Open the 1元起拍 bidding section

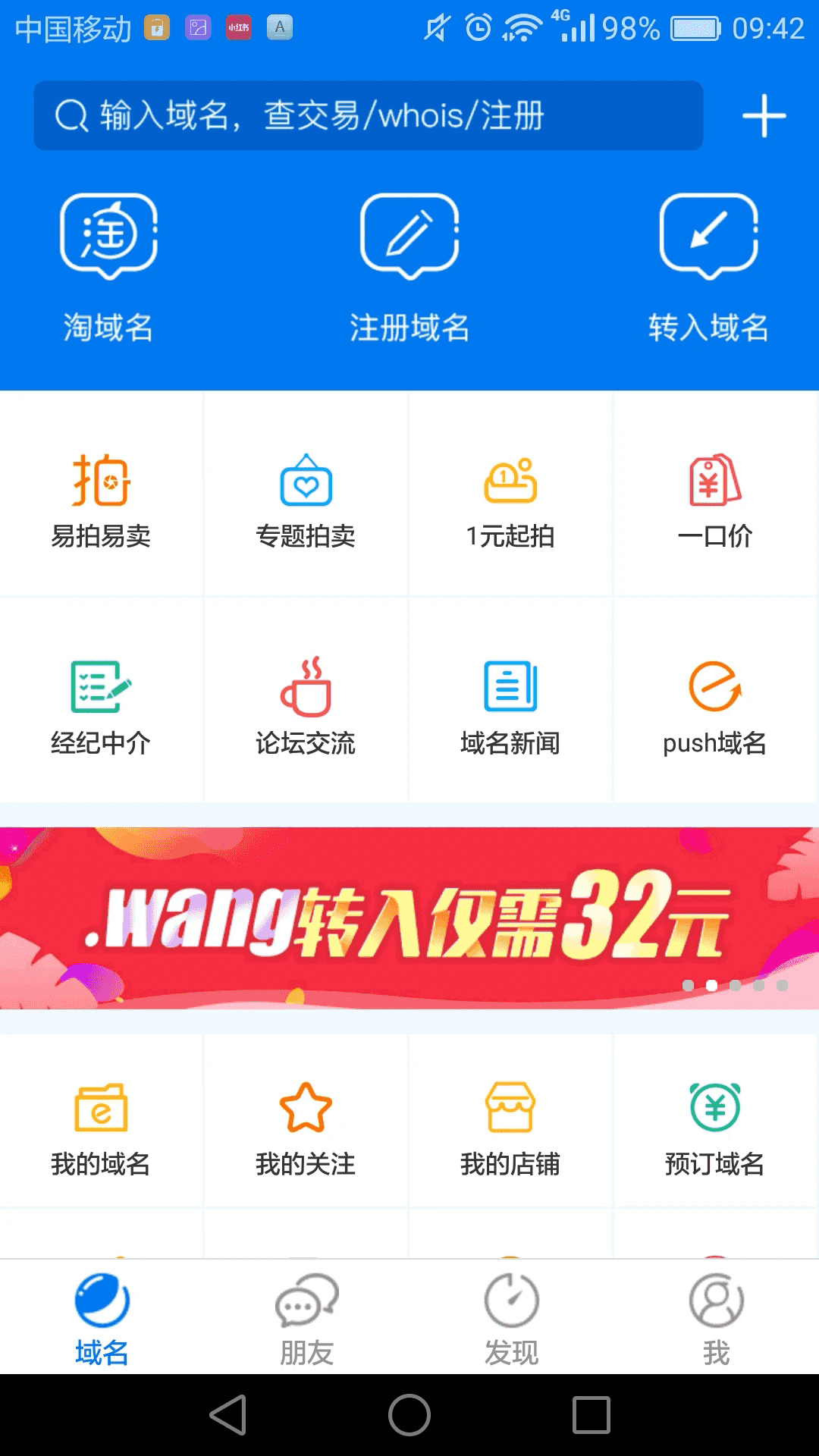(x=510, y=497)
